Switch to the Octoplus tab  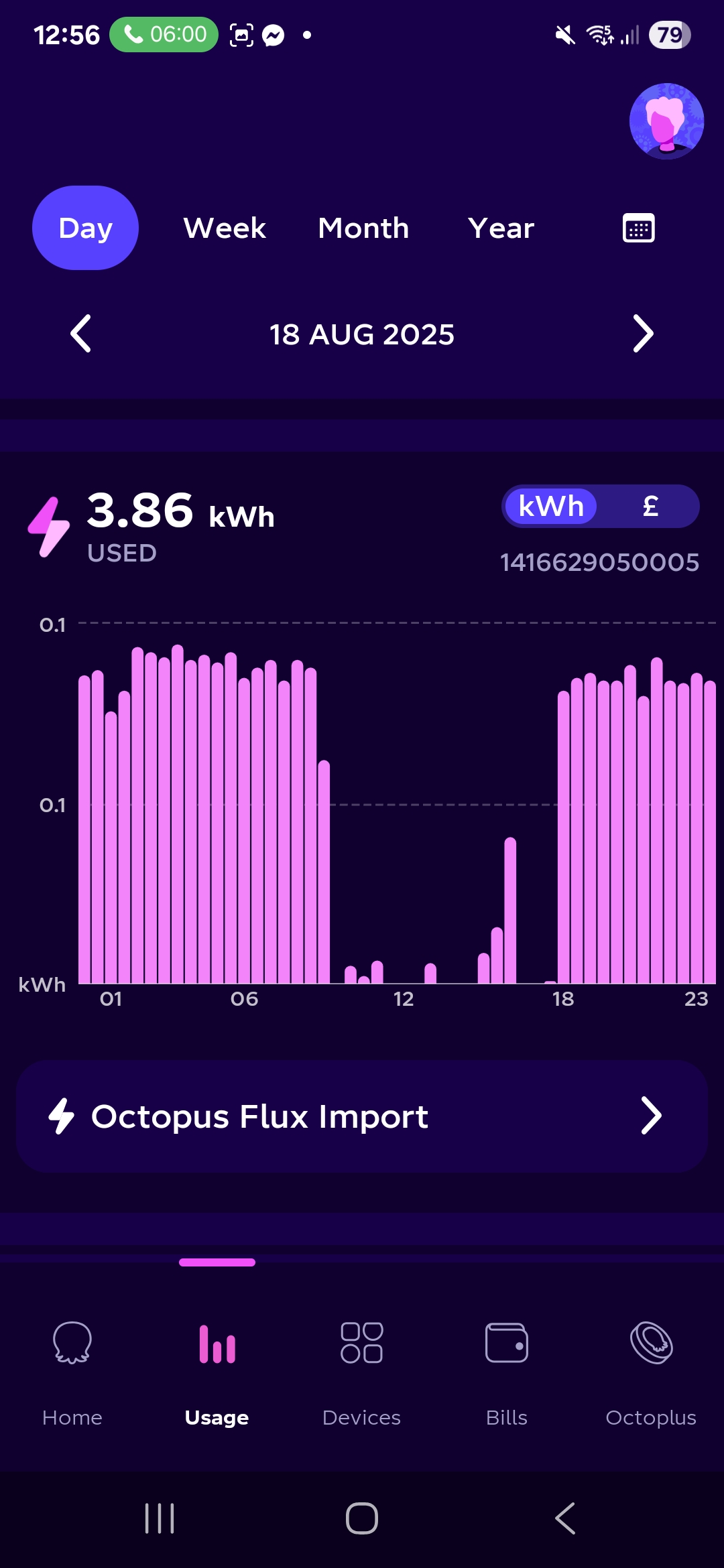tap(651, 1368)
